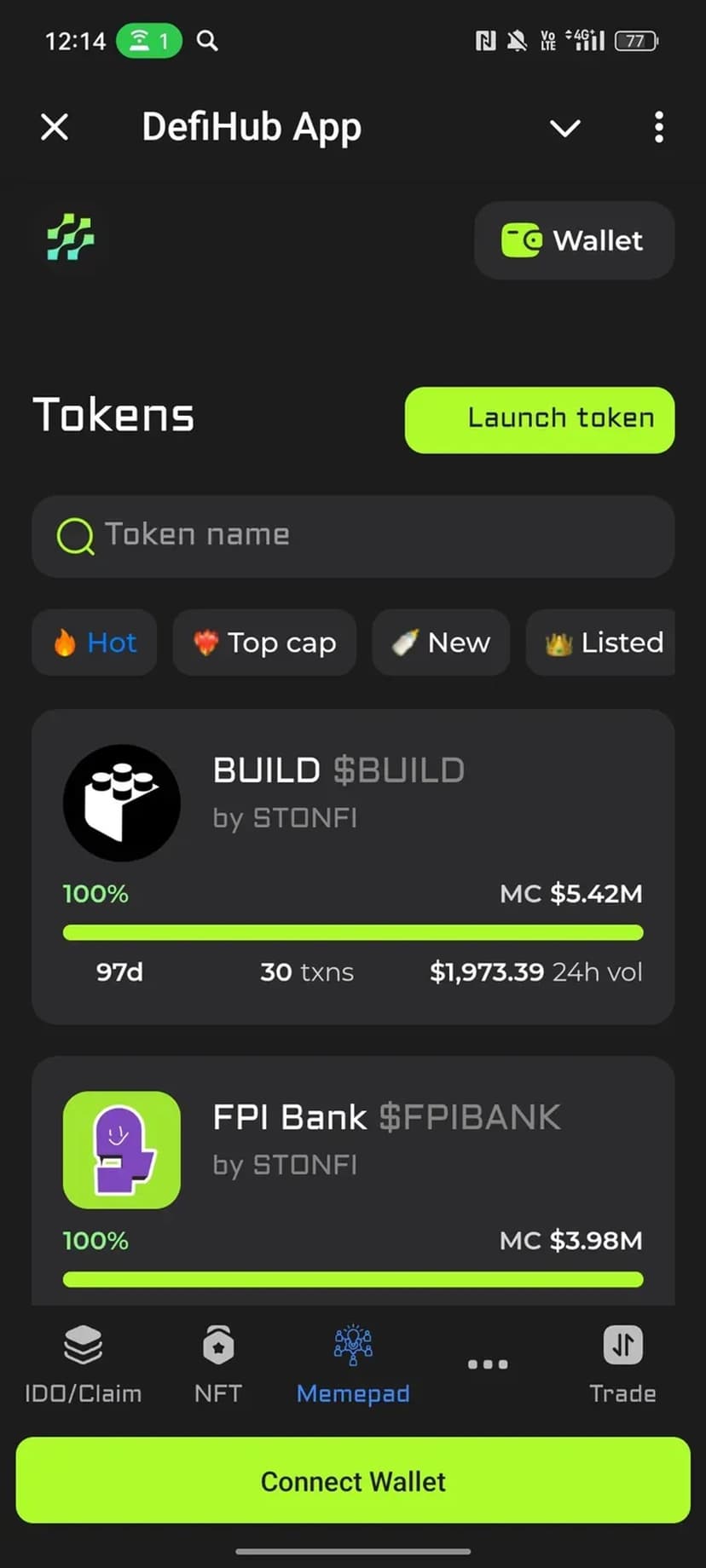Open the Wallet button

click(574, 240)
